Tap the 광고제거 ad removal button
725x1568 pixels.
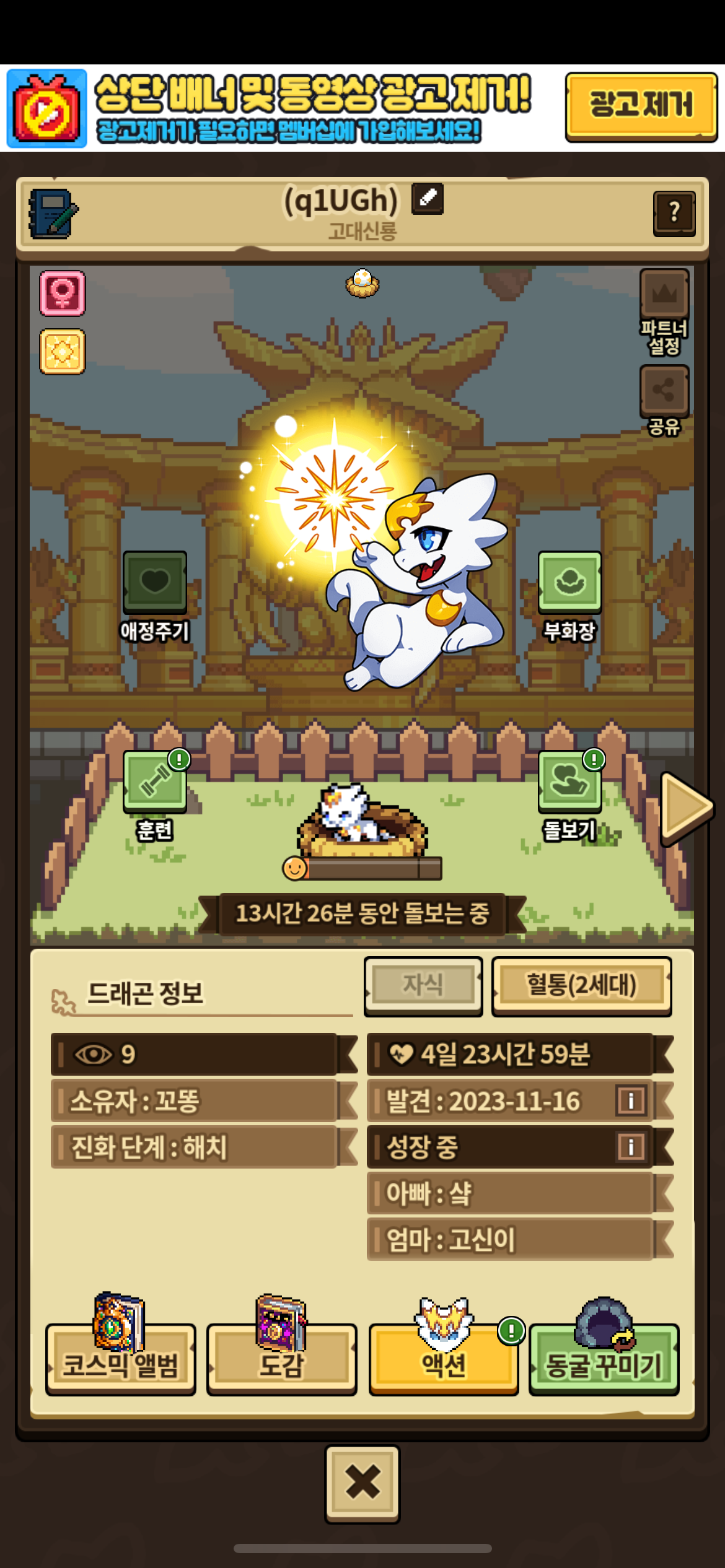pyautogui.click(x=641, y=107)
